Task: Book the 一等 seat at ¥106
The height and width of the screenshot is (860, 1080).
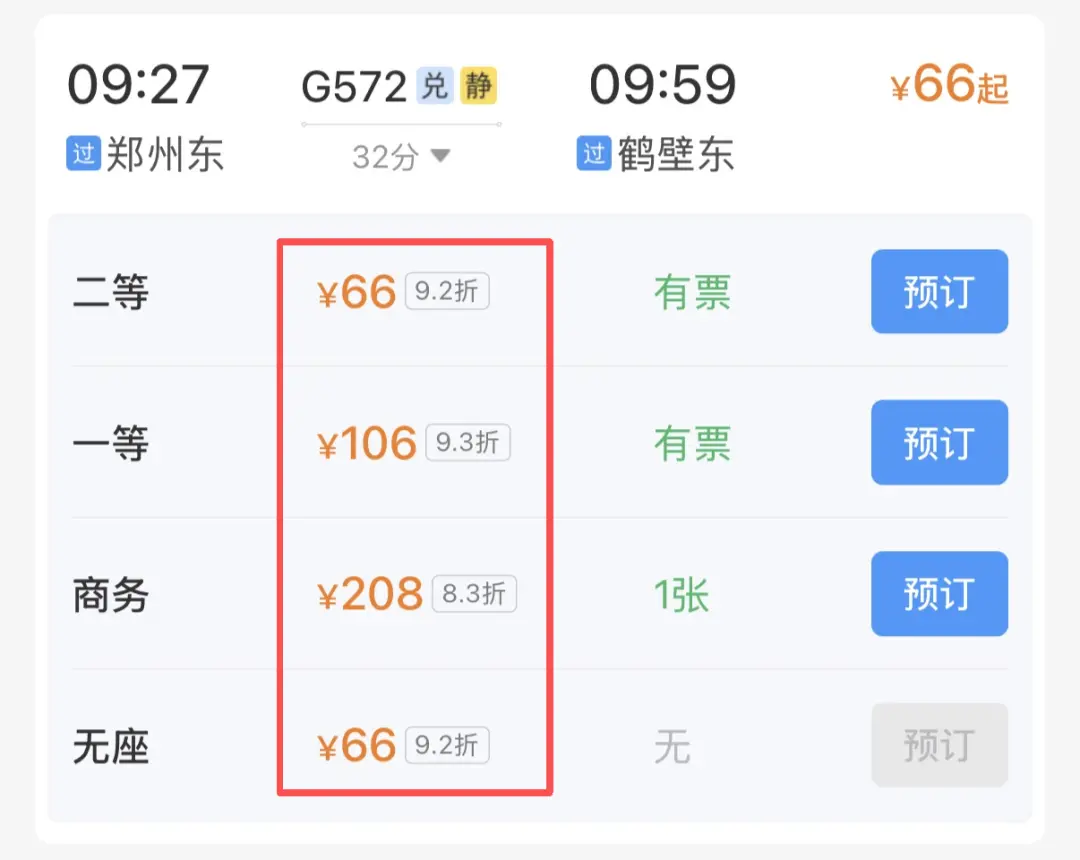Action: (x=938, y=443)
